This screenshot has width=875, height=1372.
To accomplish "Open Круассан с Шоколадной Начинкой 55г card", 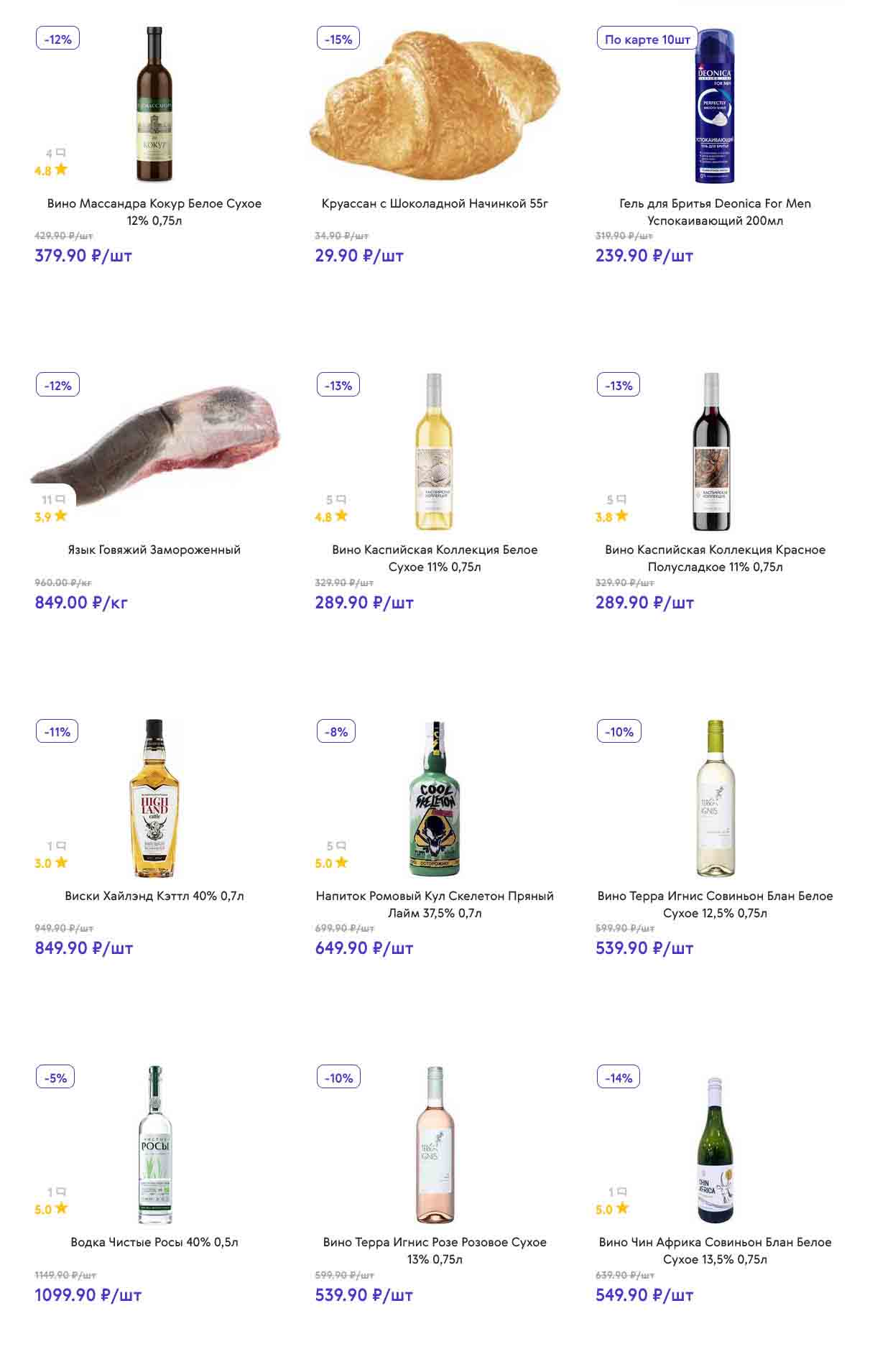I will click(435, 203).
